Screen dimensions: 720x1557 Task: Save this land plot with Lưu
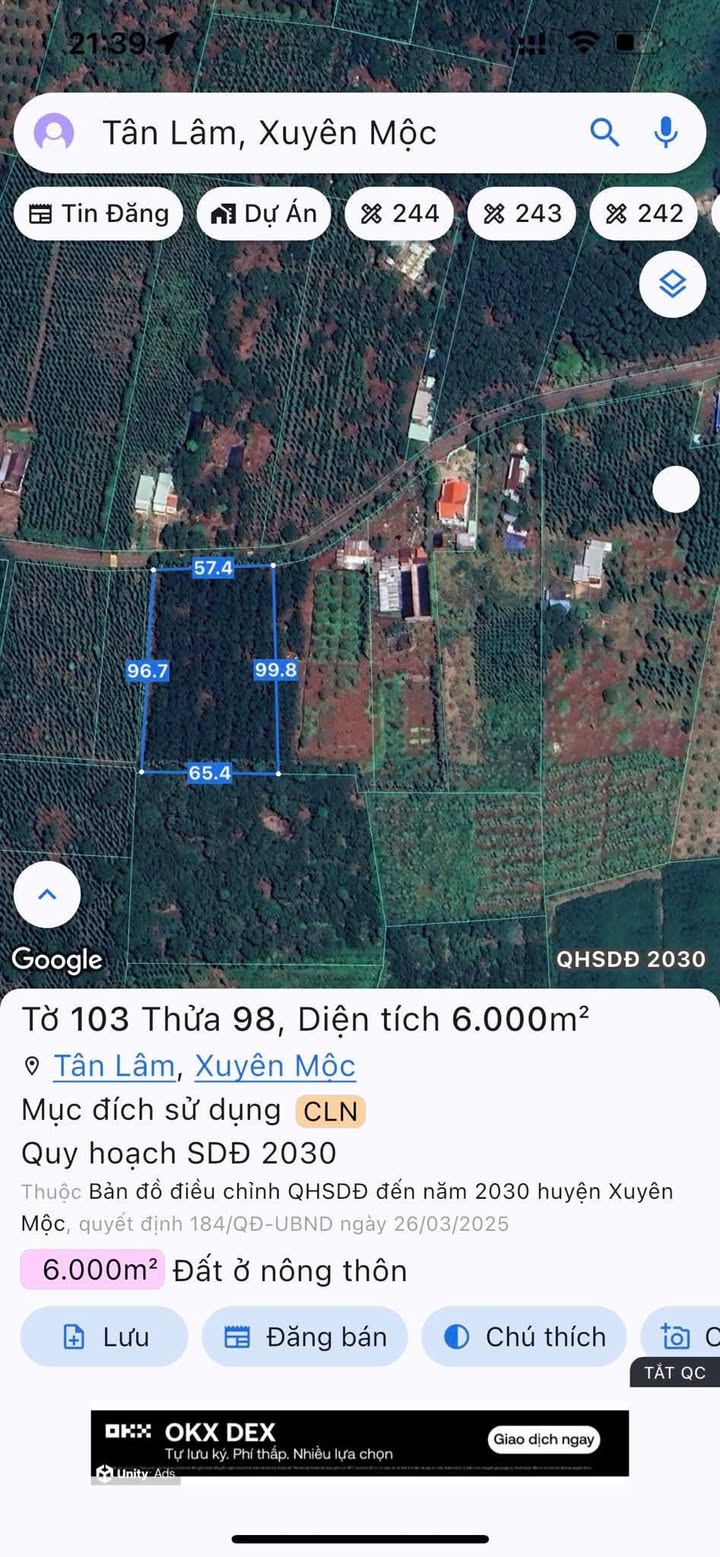click(104, 1337)
